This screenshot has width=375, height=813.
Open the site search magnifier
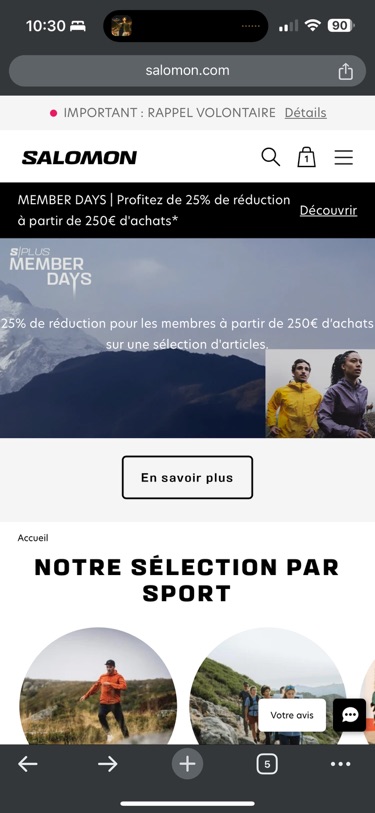(x=270, y=157)
